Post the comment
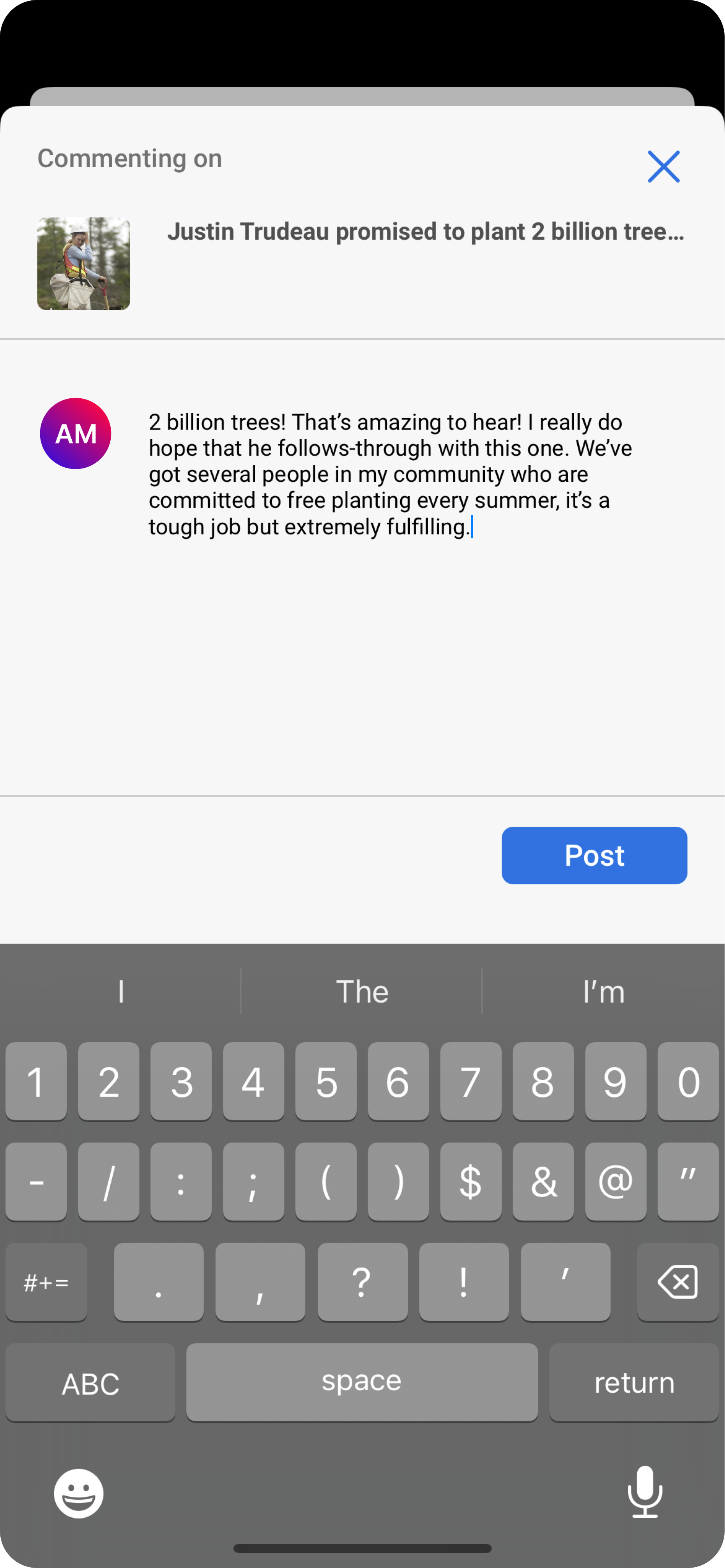This screenshot has height=1568, width=725. pos(594,855)
